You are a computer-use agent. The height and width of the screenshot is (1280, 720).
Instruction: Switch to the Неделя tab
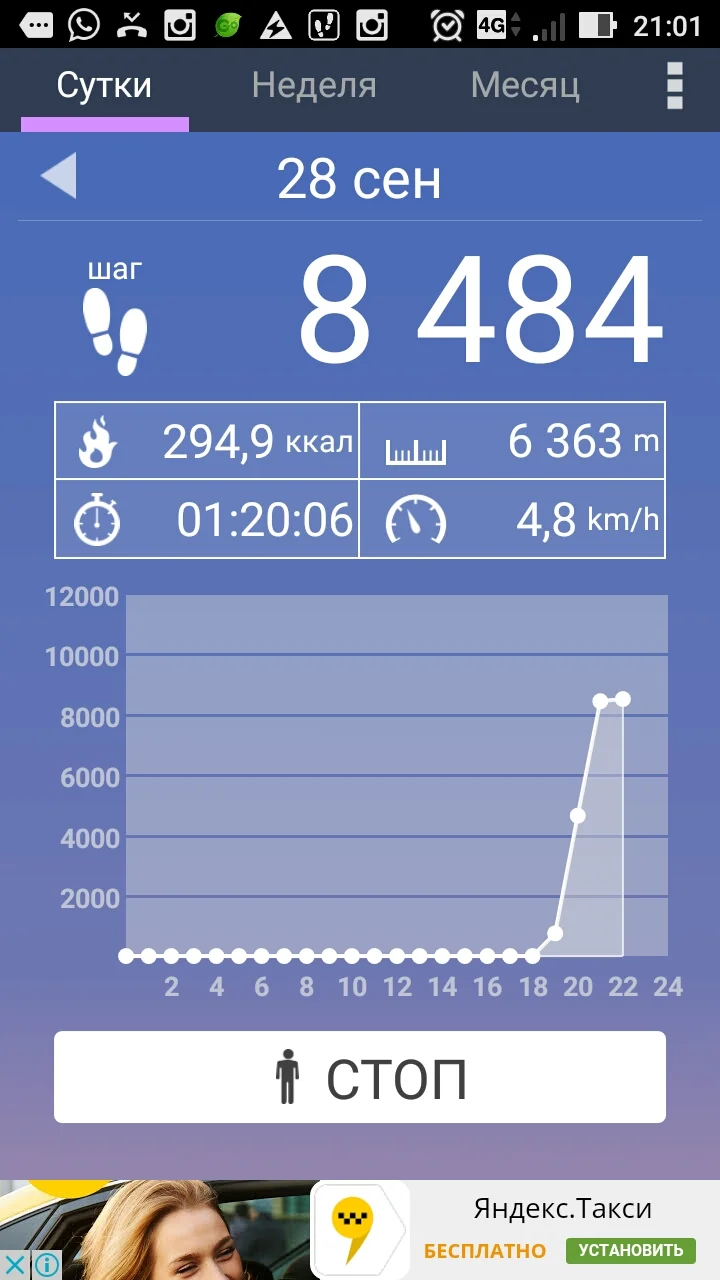(314, 86)
